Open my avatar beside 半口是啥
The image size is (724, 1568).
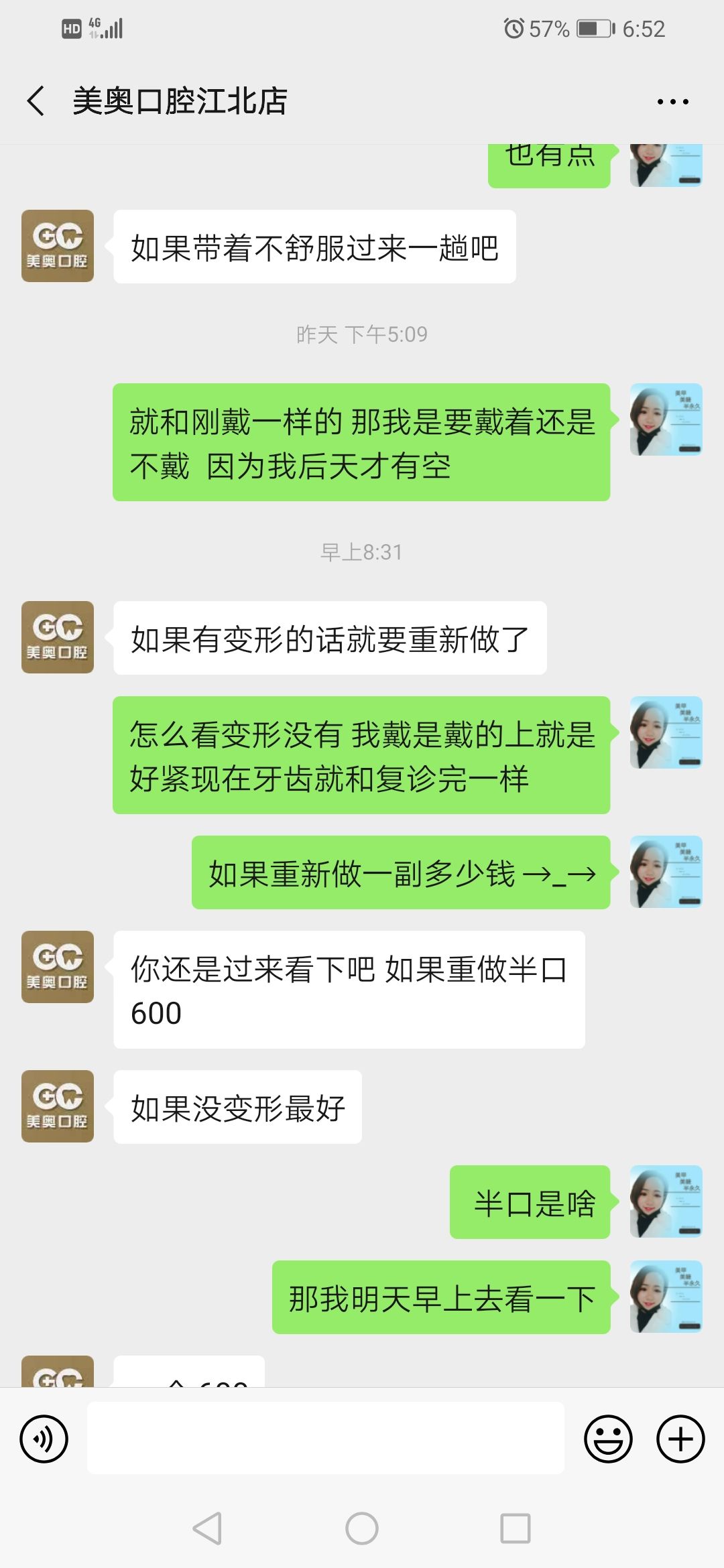pos(666,1201)
